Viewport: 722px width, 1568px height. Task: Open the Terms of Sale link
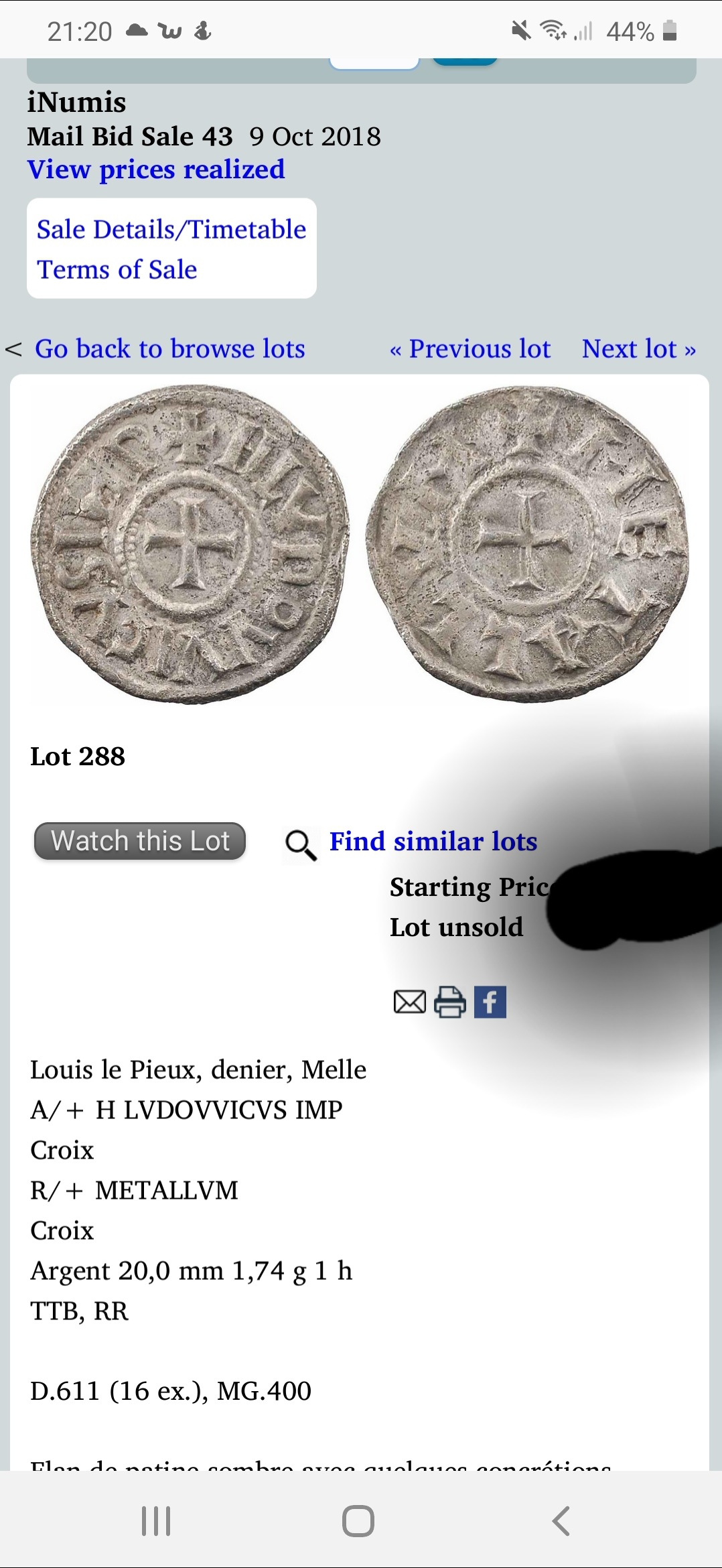pyautogui.click(x=117, y=269)
